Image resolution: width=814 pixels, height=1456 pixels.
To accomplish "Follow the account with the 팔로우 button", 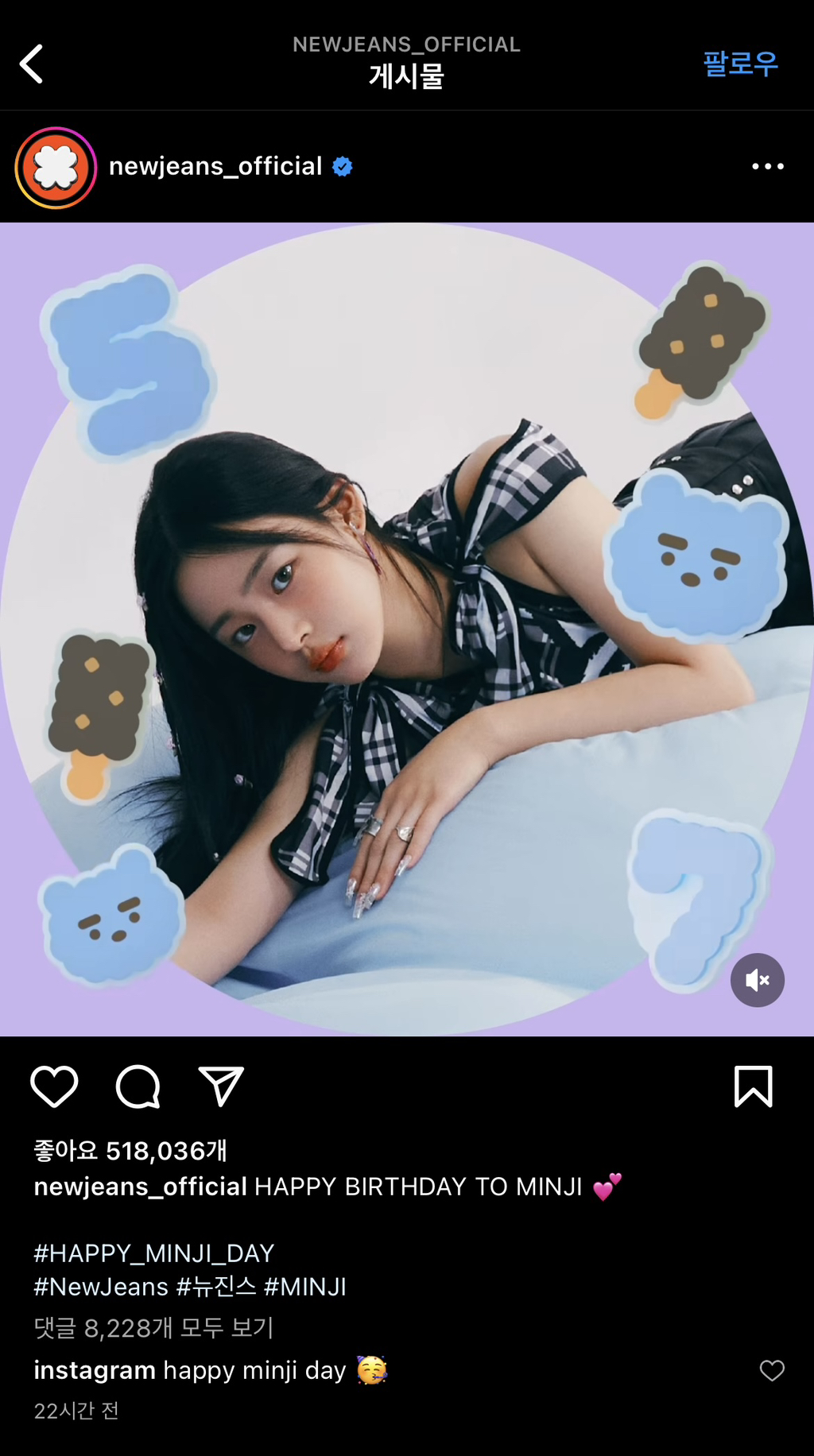I will (740, 64).
